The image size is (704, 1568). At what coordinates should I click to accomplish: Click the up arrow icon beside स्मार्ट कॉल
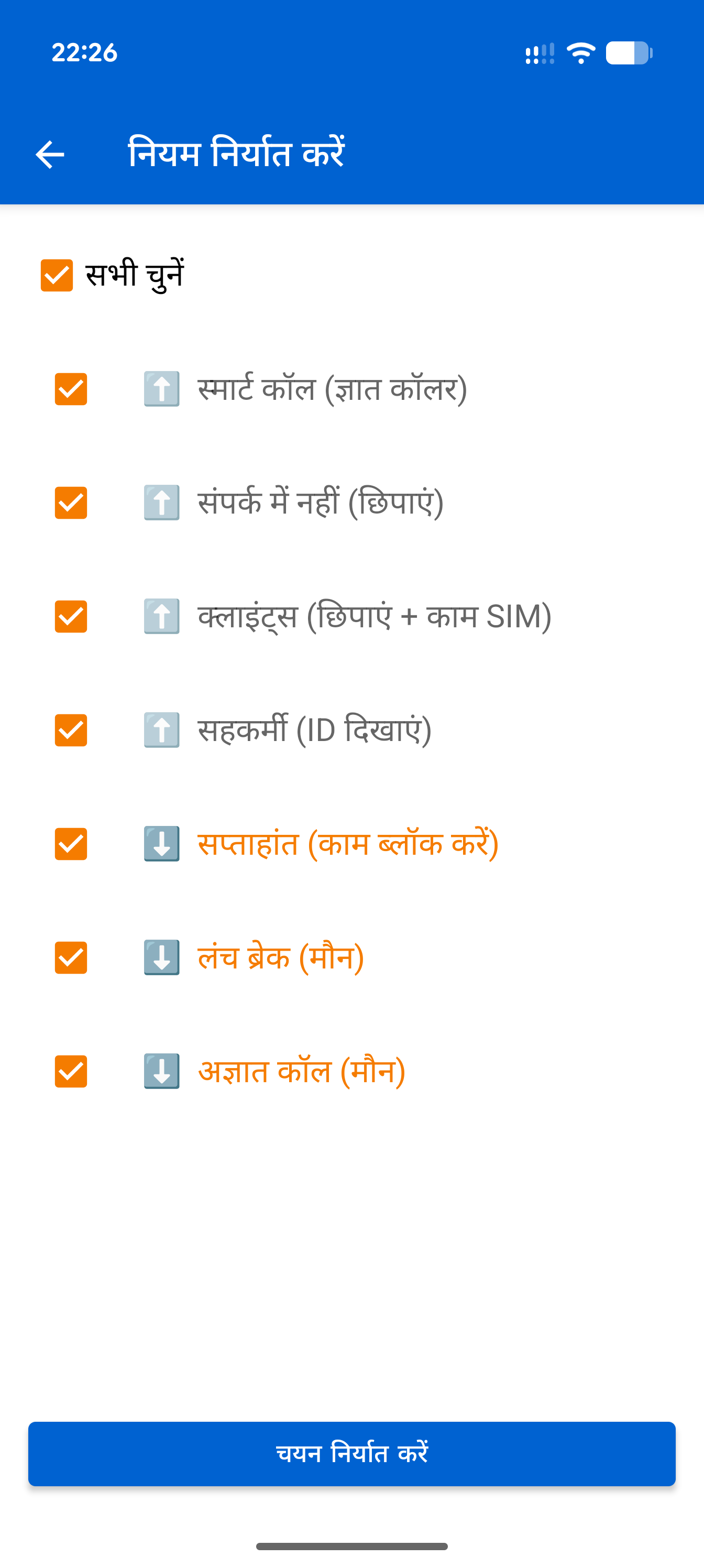(161, 388)
